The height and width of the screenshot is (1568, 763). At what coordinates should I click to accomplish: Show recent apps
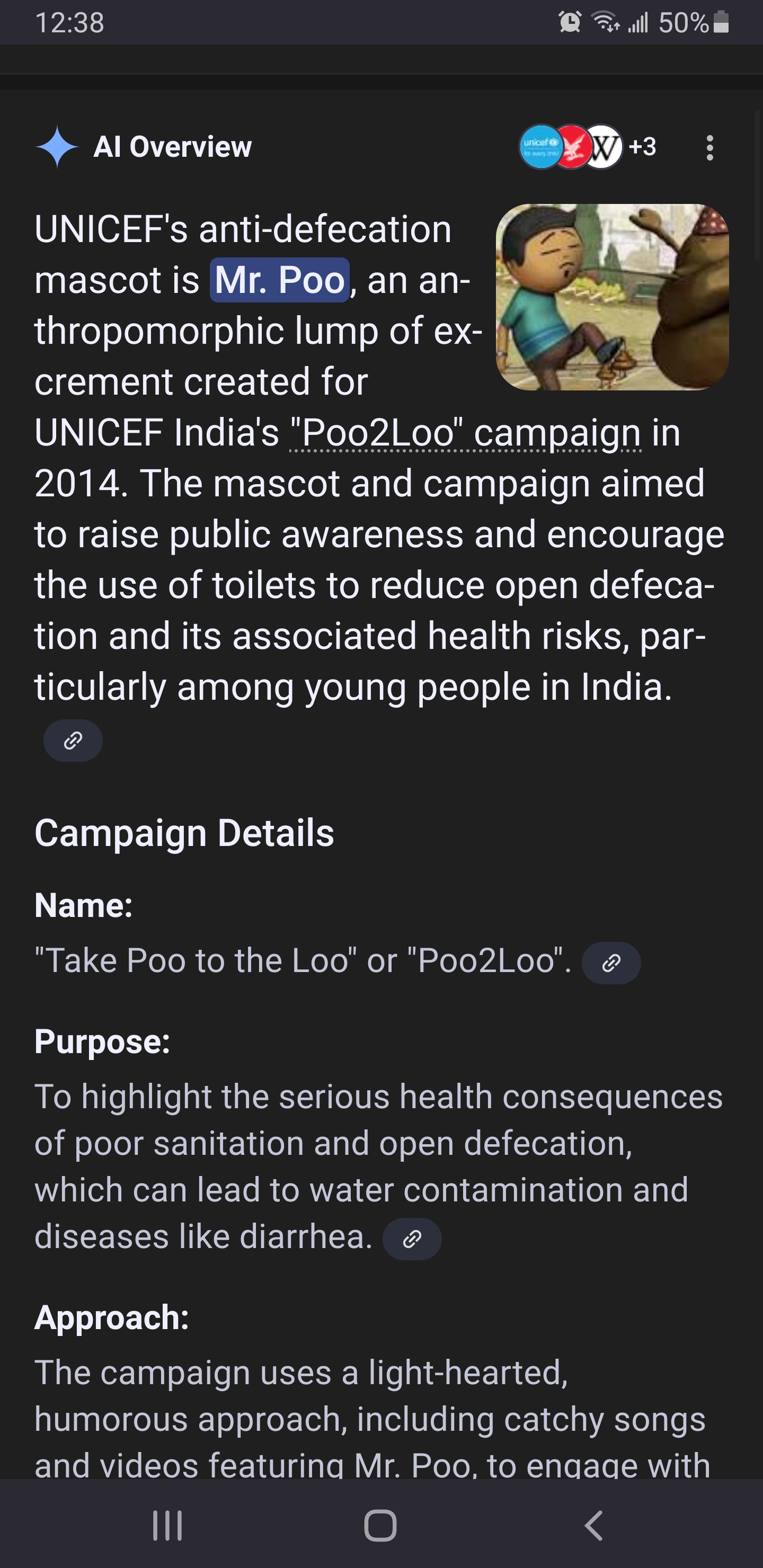[167, 1526]
